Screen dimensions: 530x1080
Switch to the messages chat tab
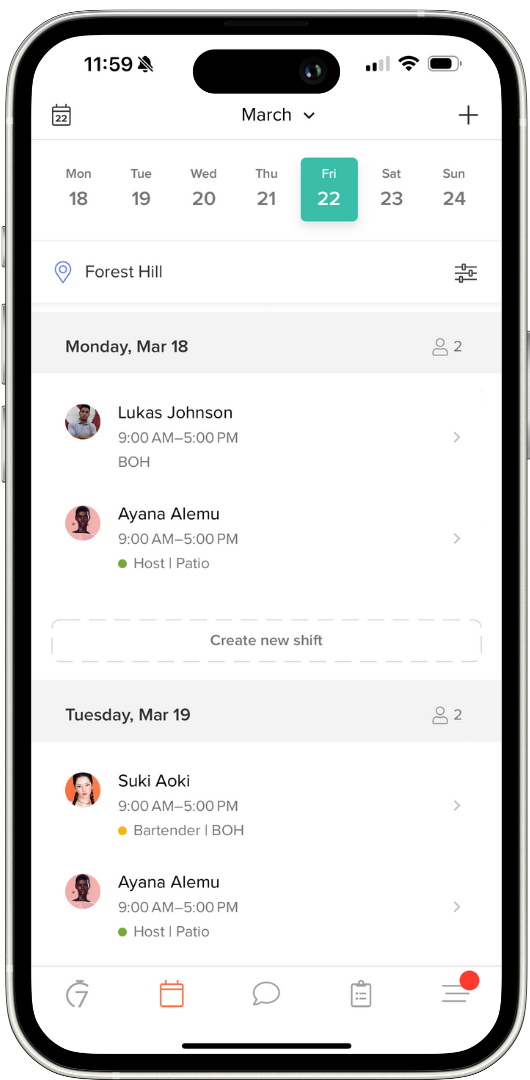coord(266,994)
